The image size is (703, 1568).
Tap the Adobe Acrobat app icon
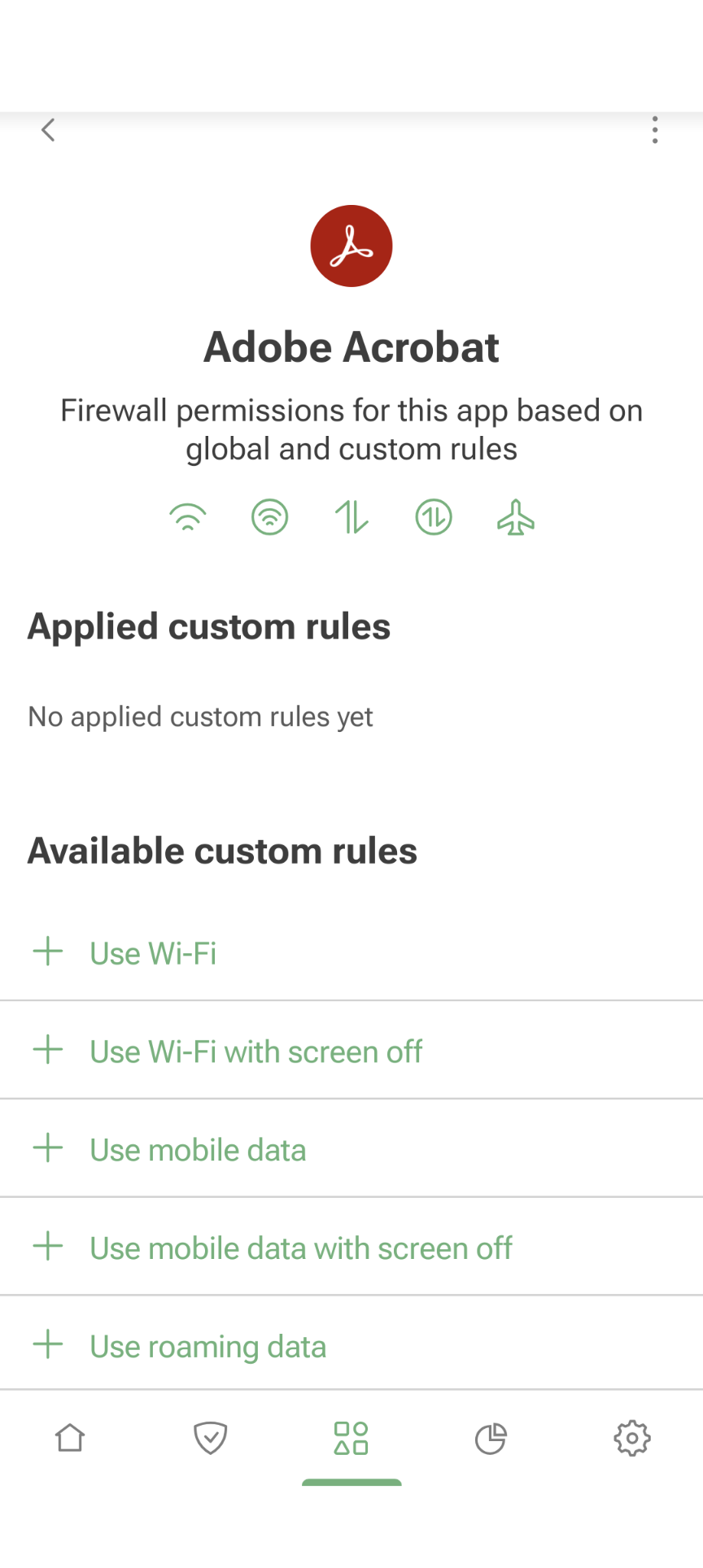[351, 246]
